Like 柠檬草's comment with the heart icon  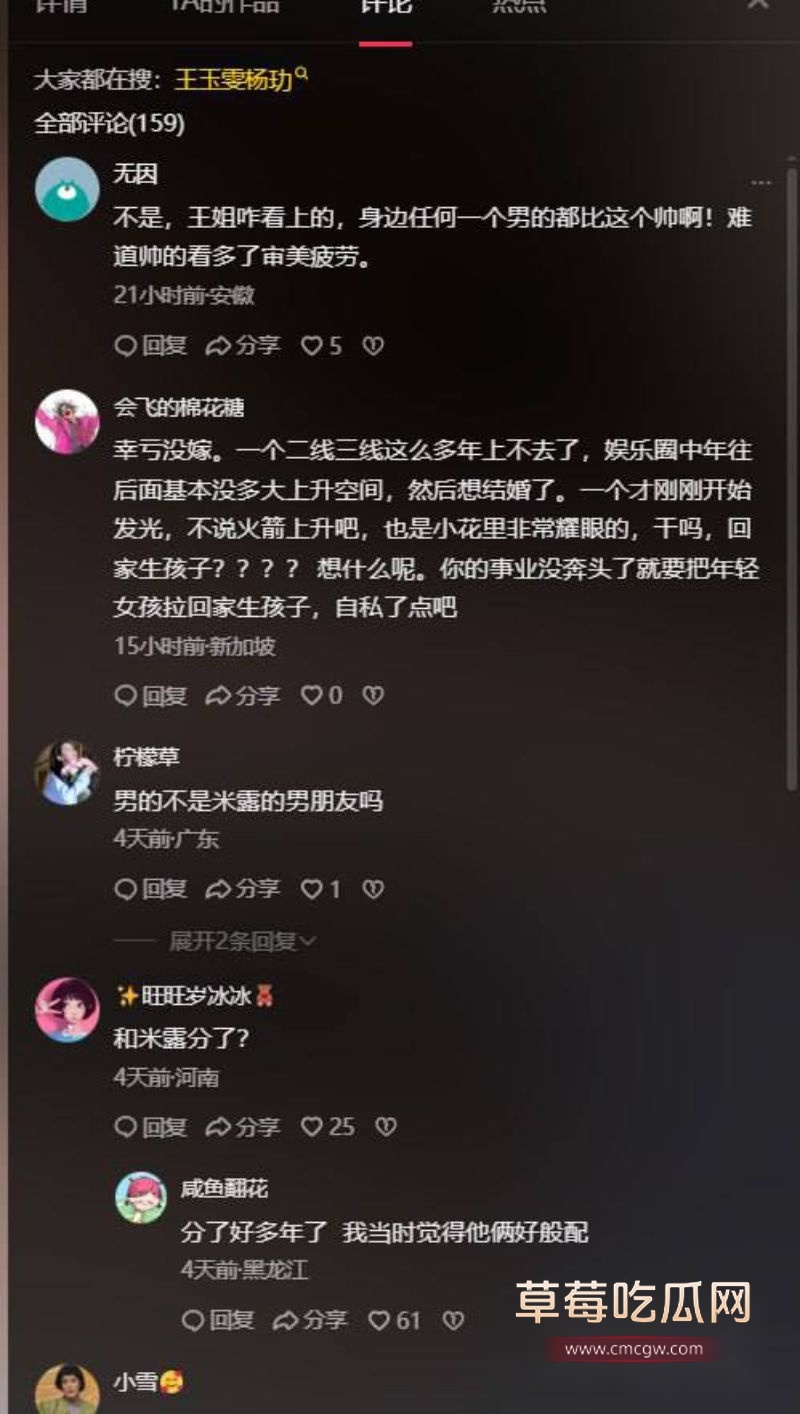point(314,888)
